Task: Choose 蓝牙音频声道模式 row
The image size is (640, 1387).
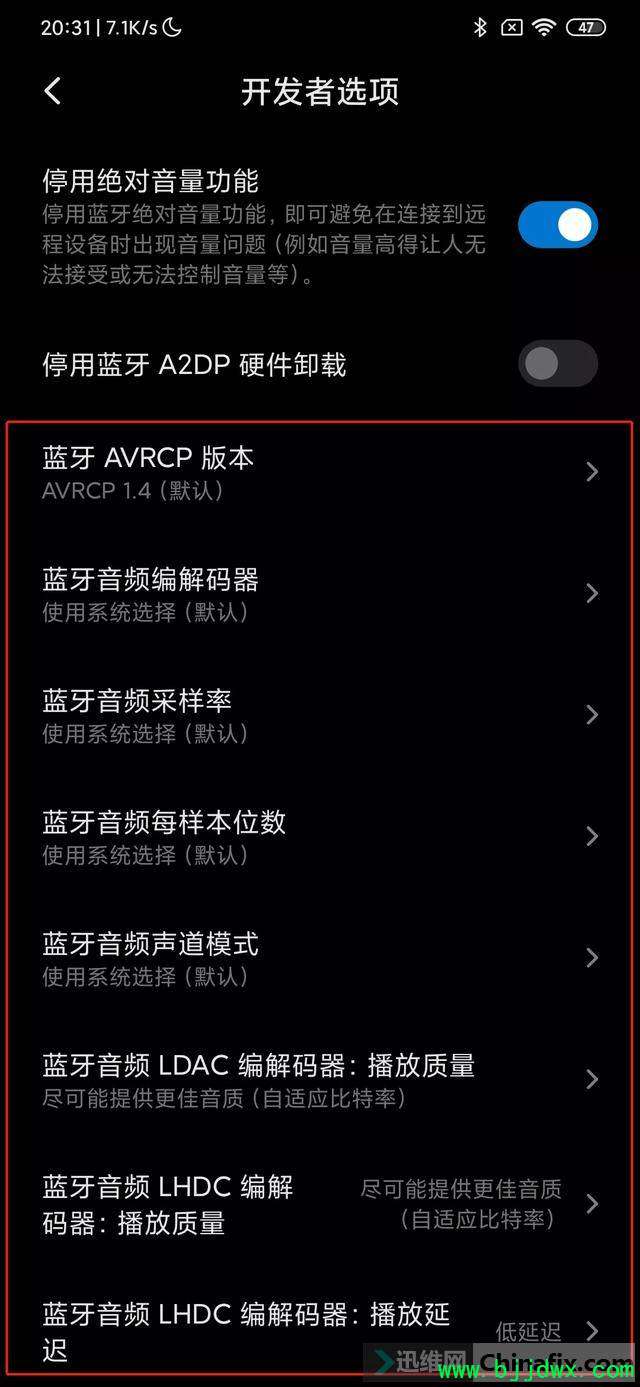Action: click(x=320, y=958)
